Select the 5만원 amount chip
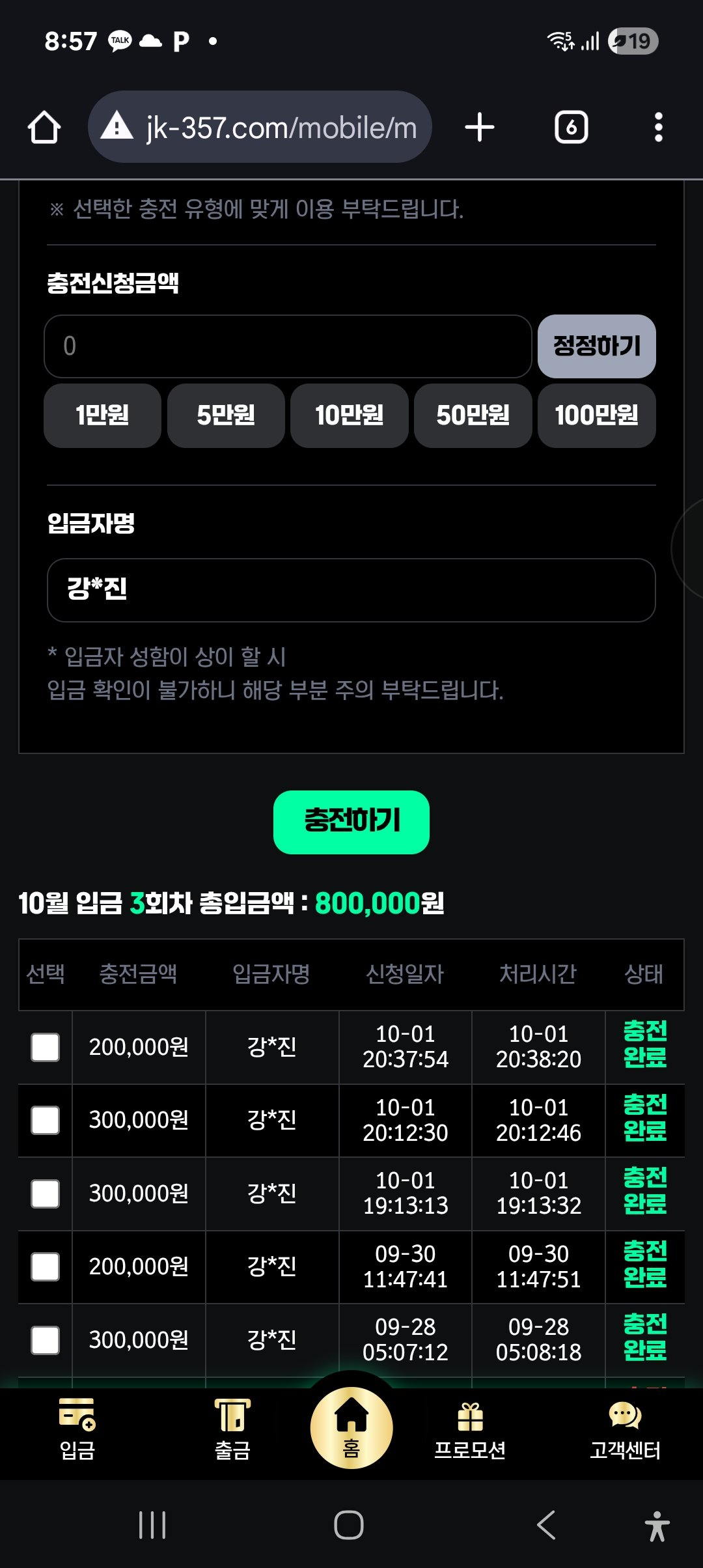The image size is (703, 1568). tap(226, 415)
